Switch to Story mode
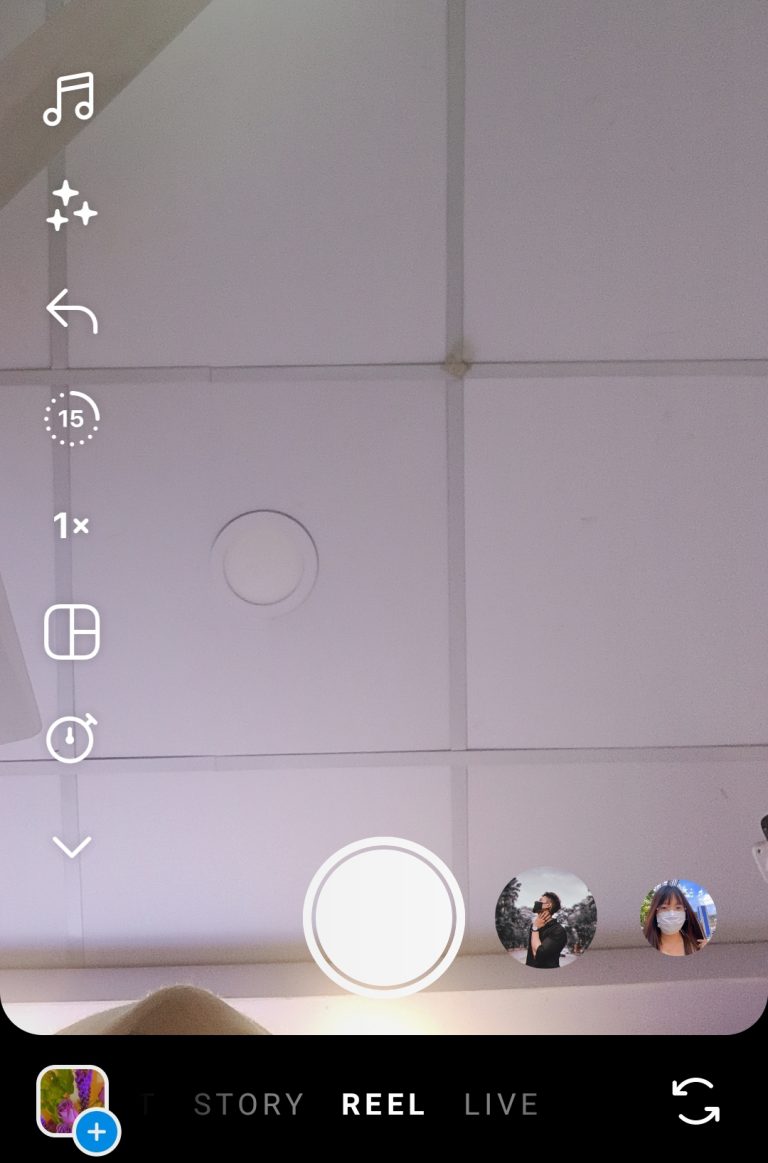Screen dimensions: 768x1163 coord(249,1104)
